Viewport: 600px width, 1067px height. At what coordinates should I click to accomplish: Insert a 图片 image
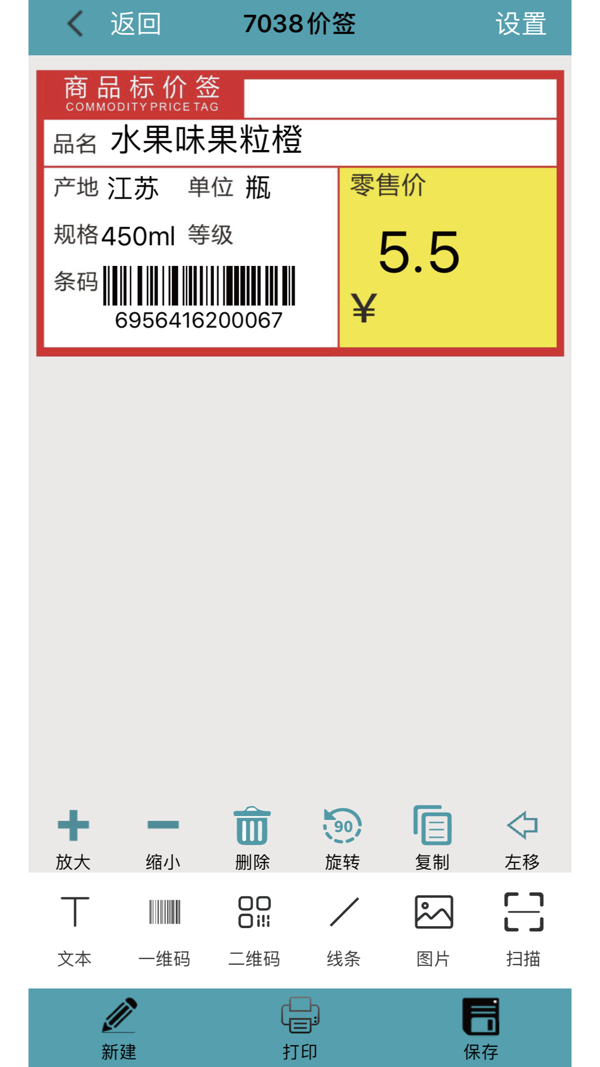click(433, 929)
